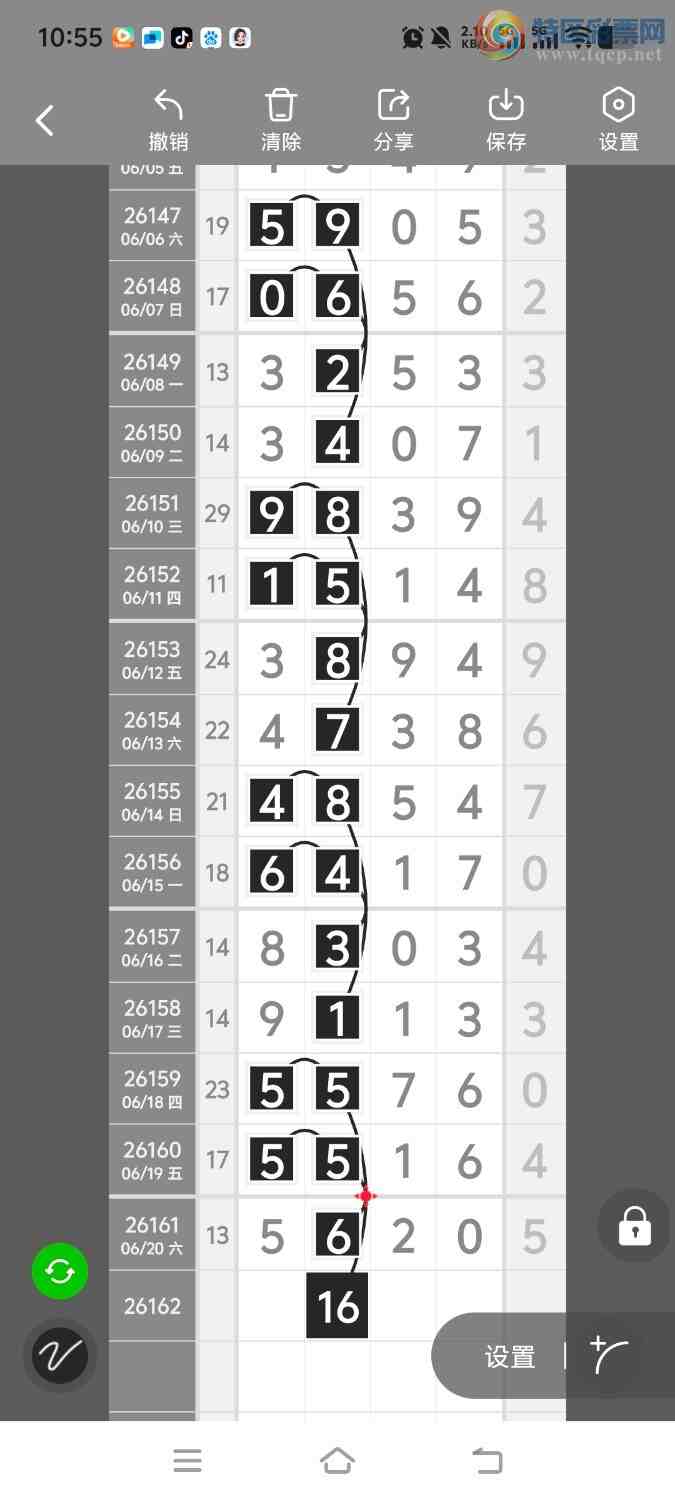Screen dimensions: 675x1500
Task: Tap the system back button
Action: [x=487, y=1461]
